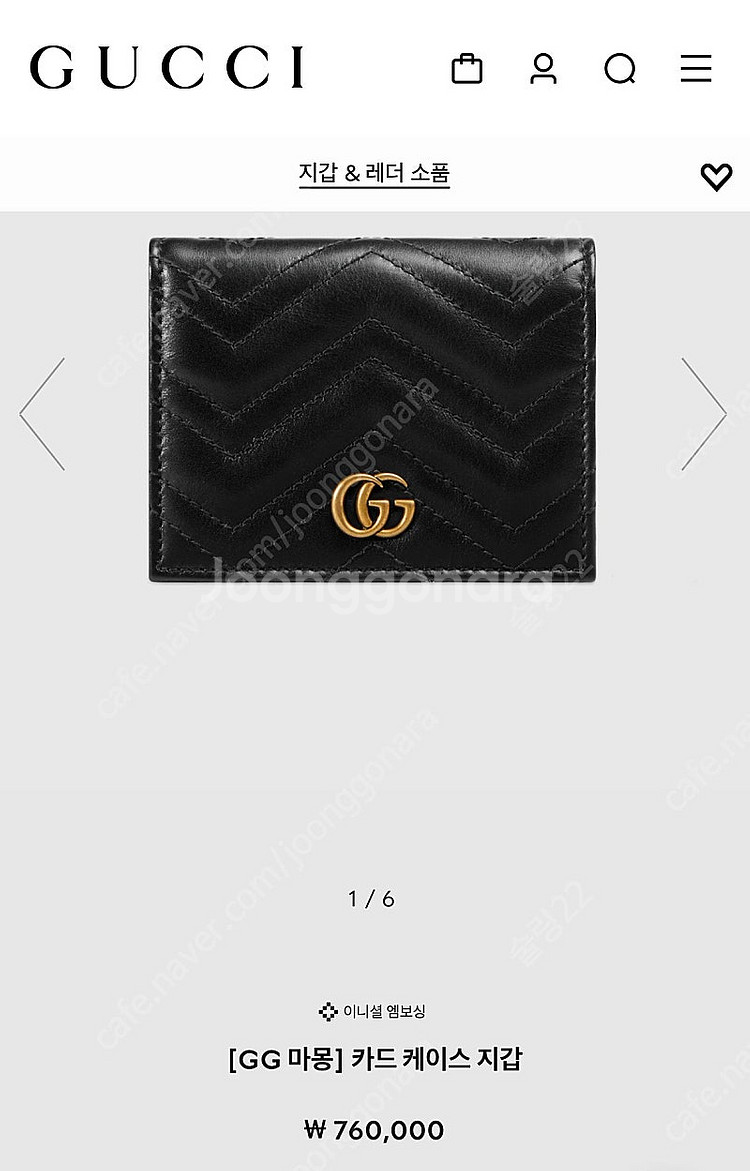Tap the Gucci logo to go home
Image resolution: width=750 pixels, height=1171 pixels.
click(x=167, y=68)
